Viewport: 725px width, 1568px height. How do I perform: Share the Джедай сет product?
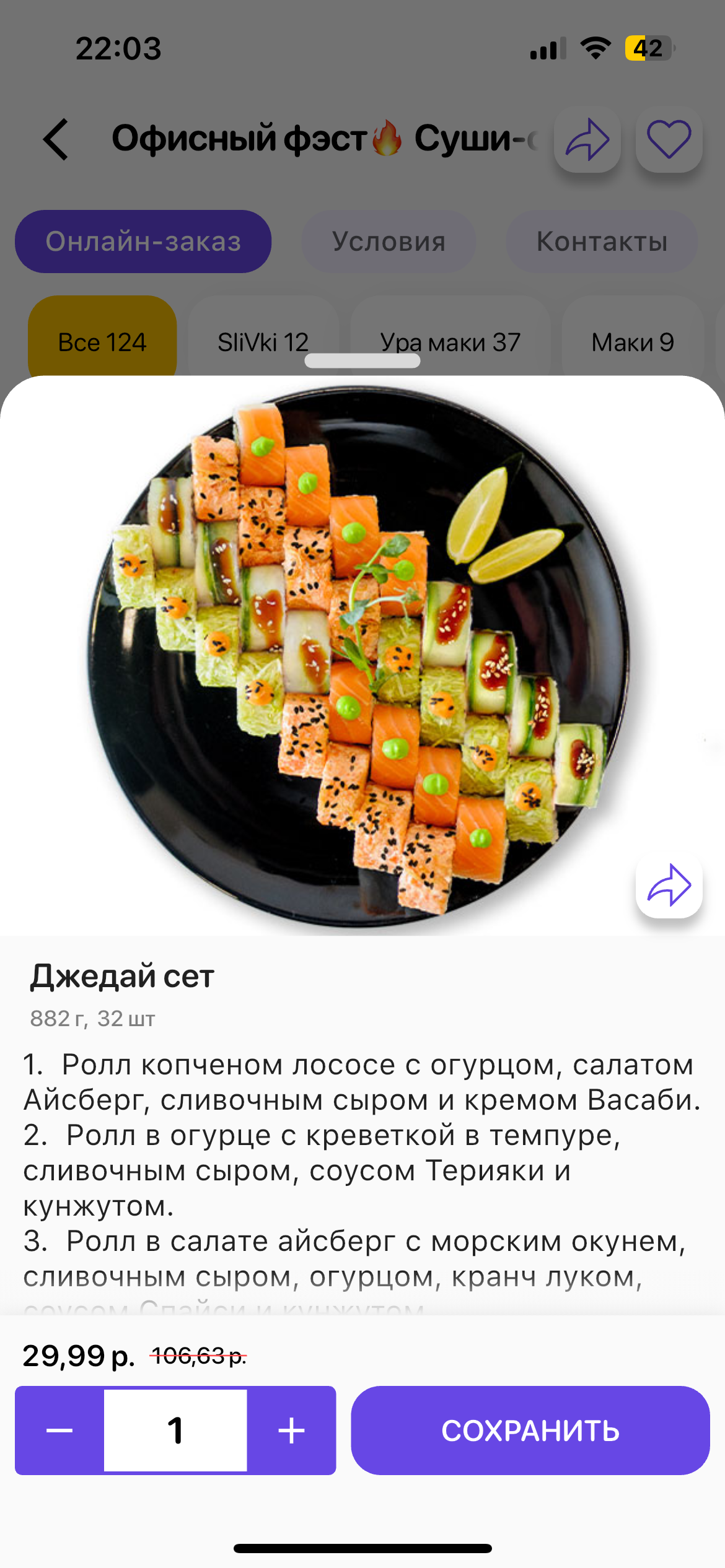669,885
